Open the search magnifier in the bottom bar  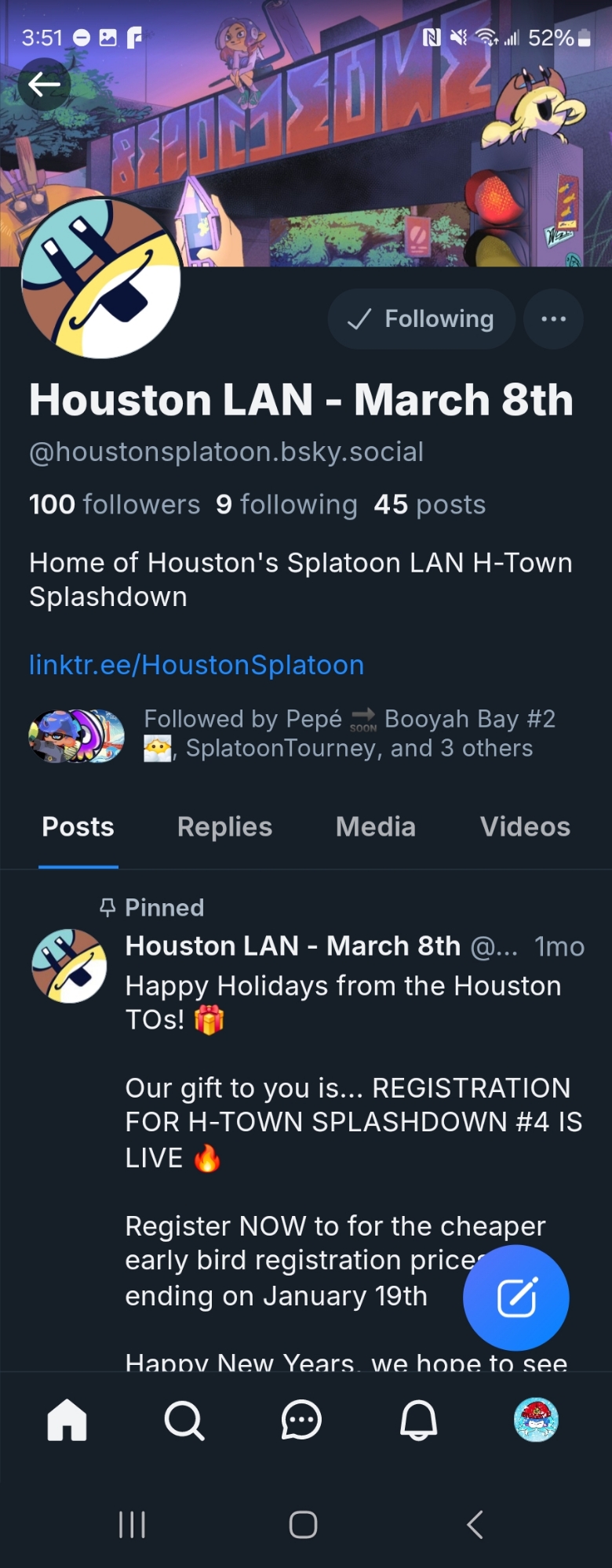pyautogui.click(x=184, y=1420)
